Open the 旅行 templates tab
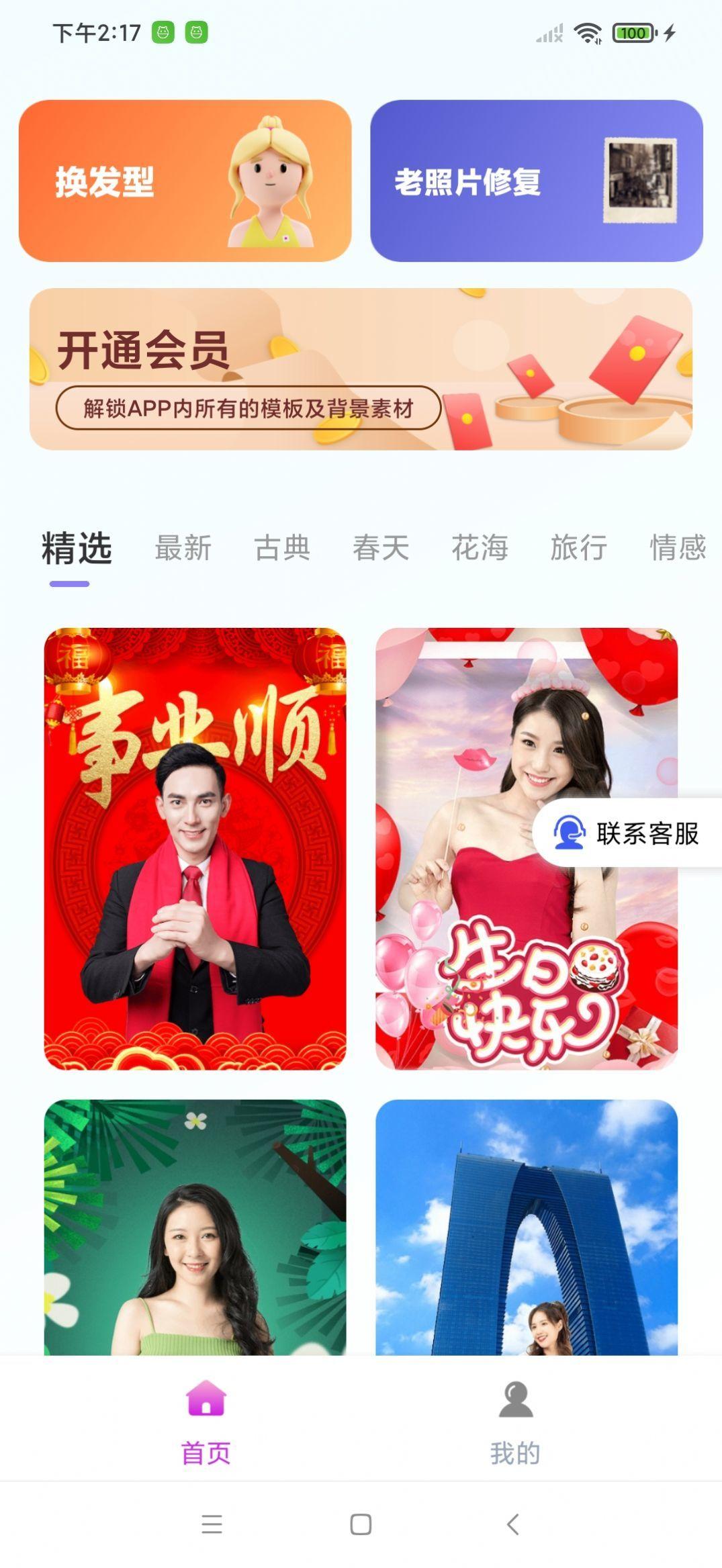 (579, 547)
